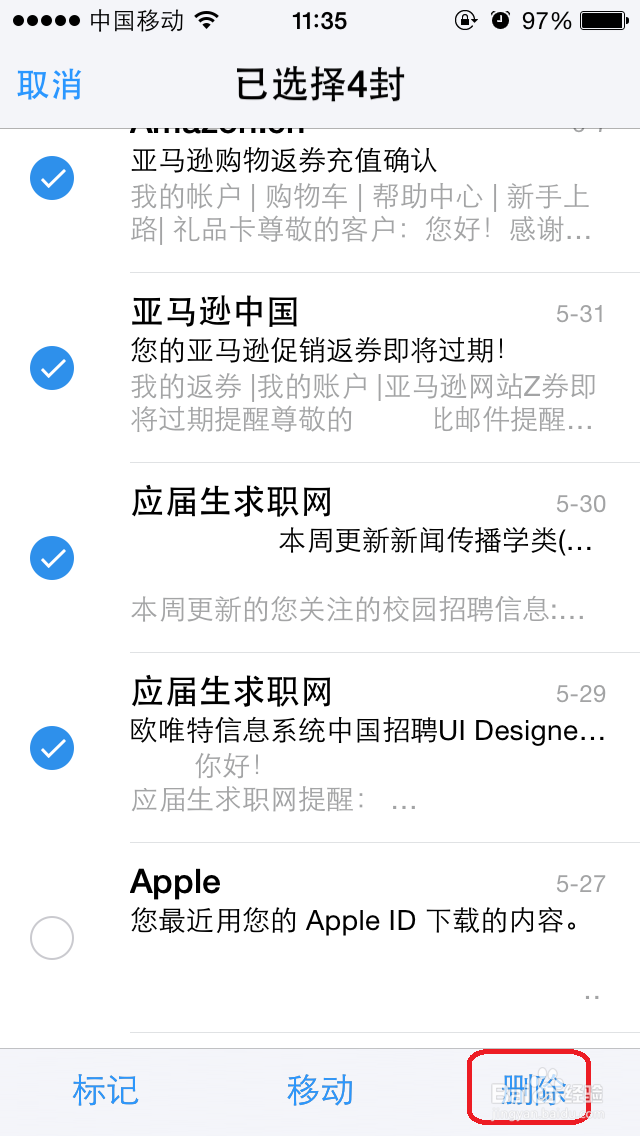This screenshot has height=1136, width=640.
Task: Tap 取消 to cancel selection
Action: pos(49,85)
